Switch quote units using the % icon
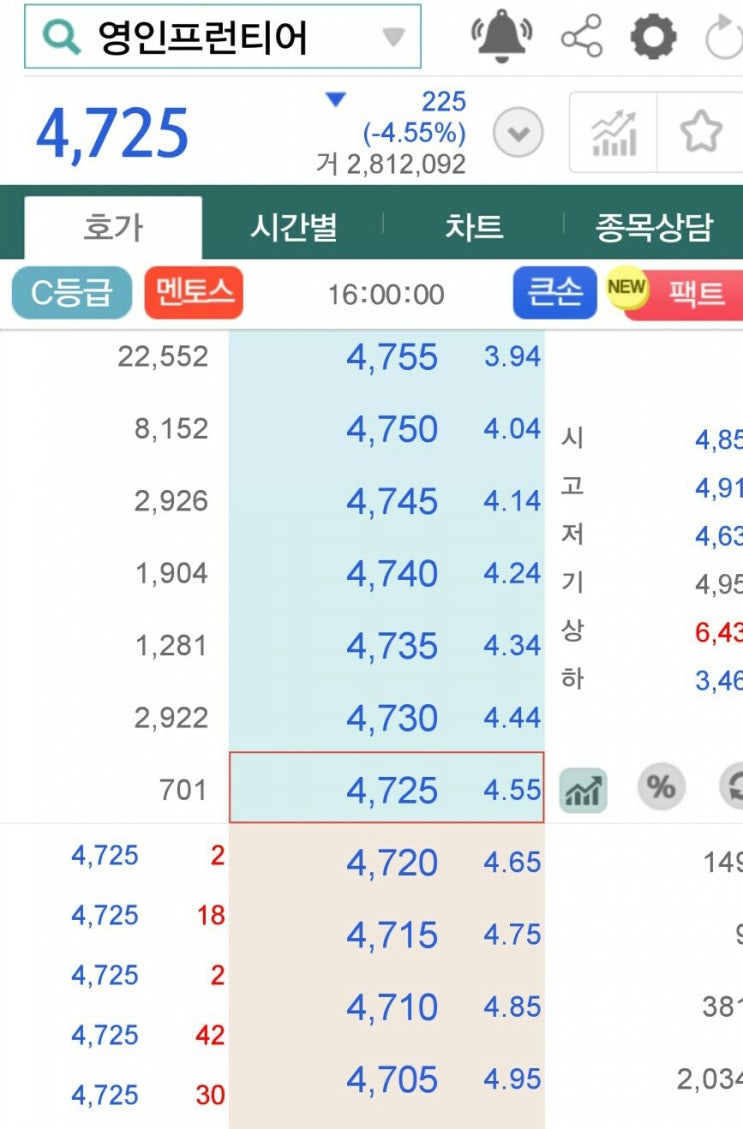 661,789
